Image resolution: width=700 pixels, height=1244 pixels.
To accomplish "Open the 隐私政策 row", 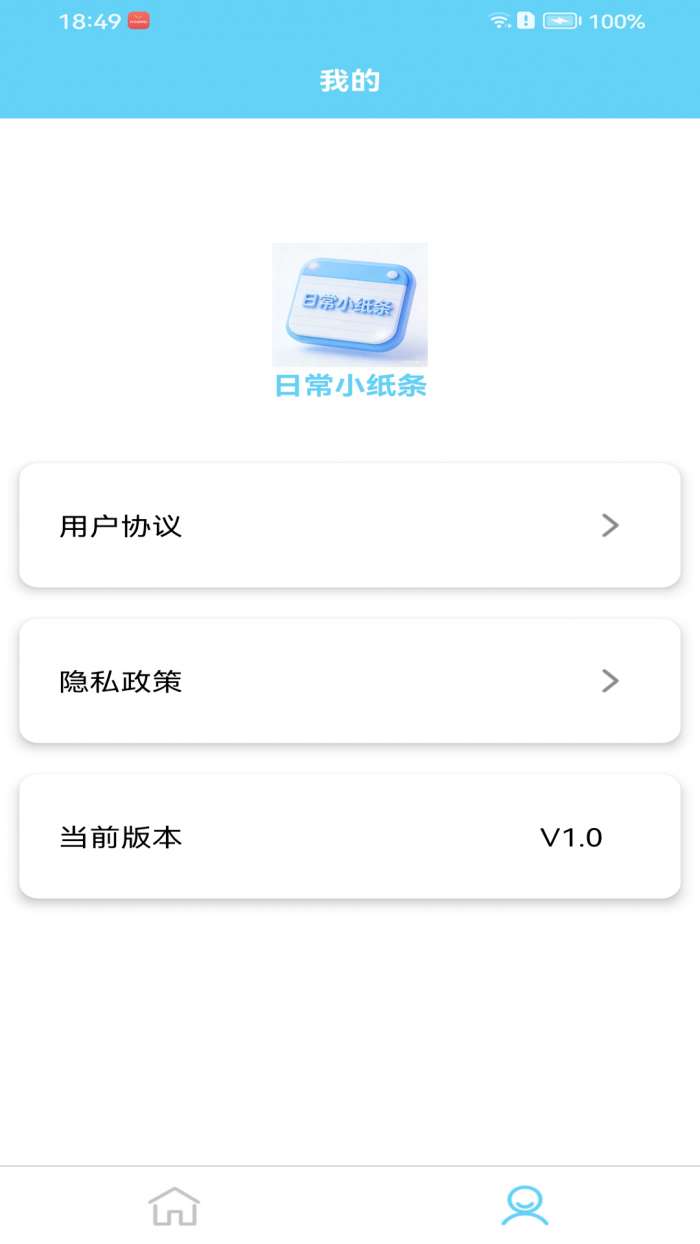I will tap(349, 681).
